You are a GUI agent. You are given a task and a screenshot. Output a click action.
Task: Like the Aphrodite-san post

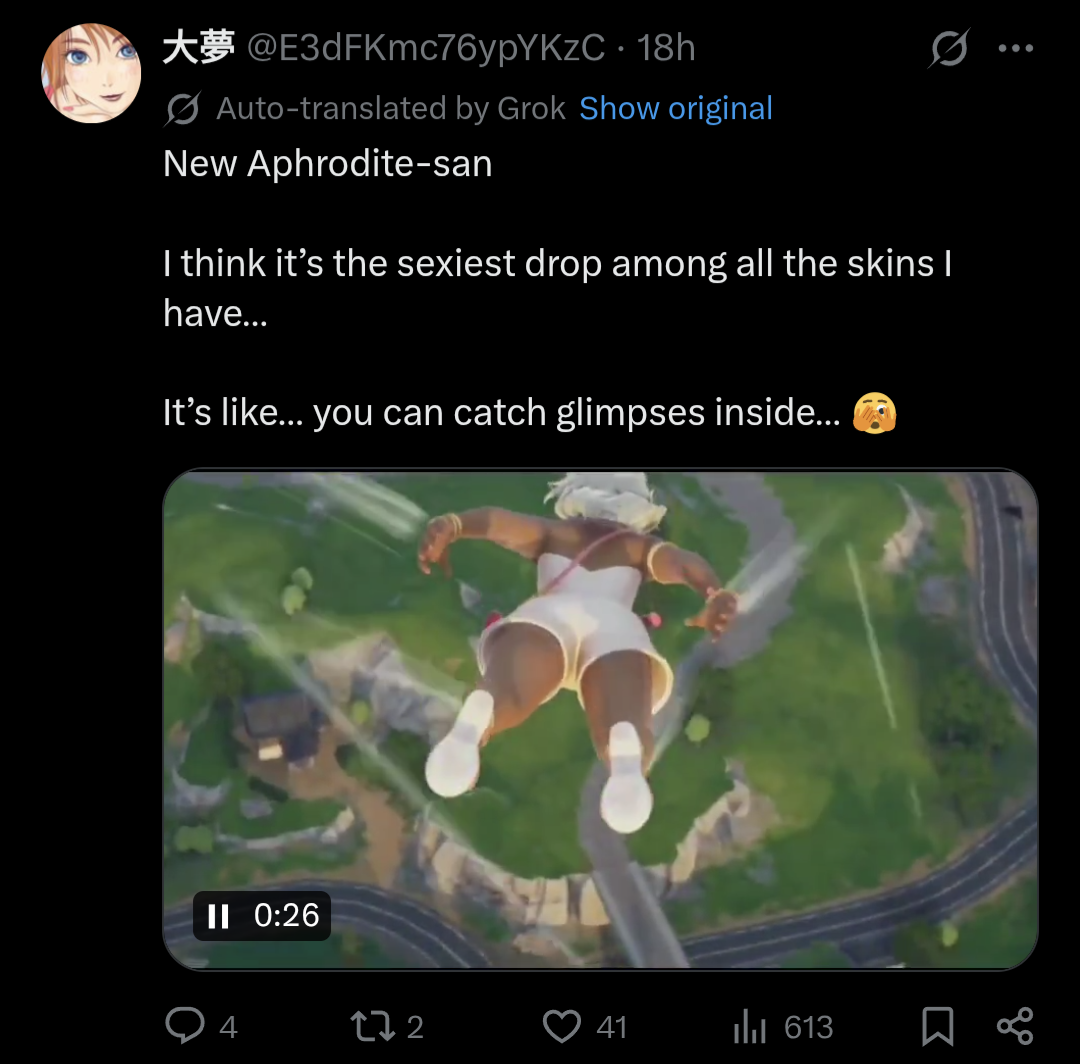(561, 1025)
